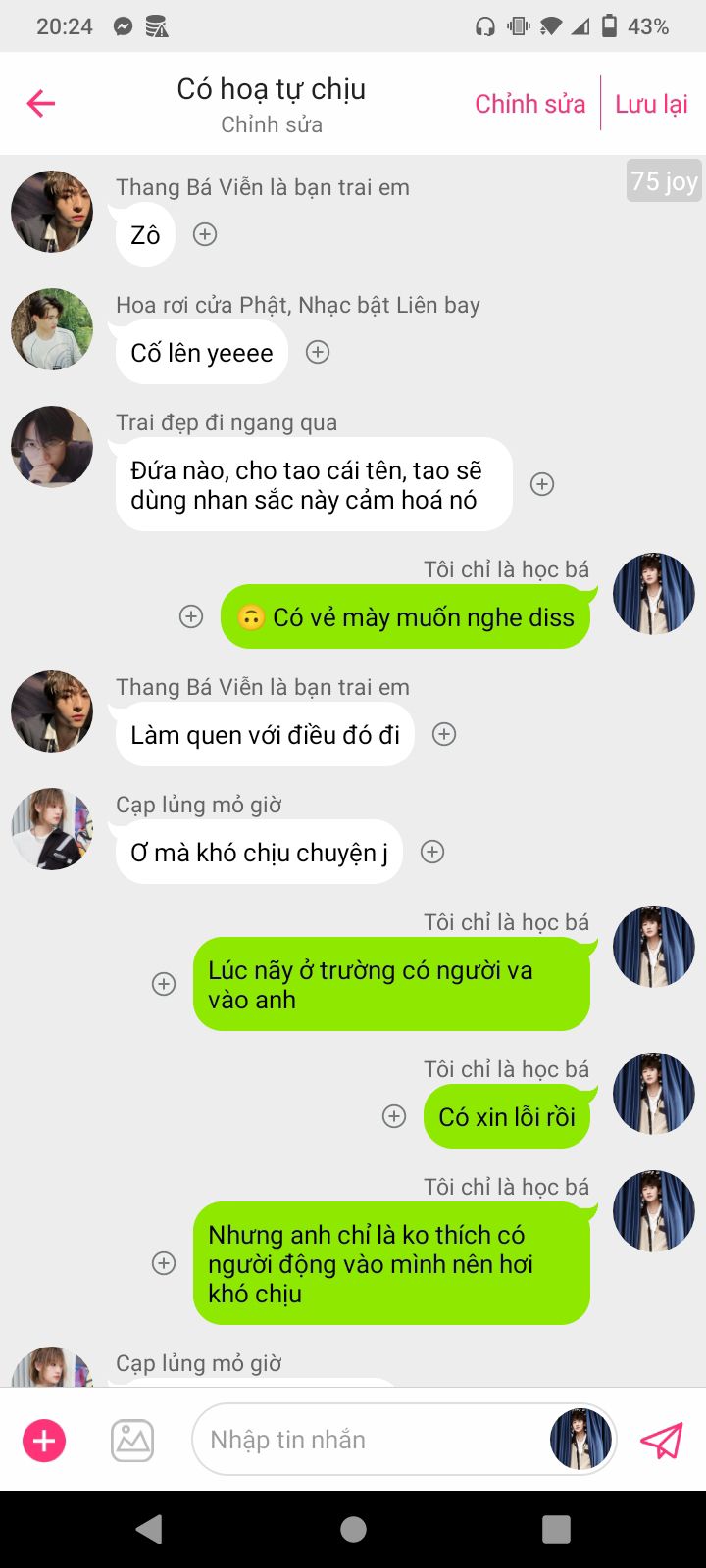Open the pink add button at bottom left
Screen dimensions: 706x1568
pyautogui.click(x=44, y=1441)
